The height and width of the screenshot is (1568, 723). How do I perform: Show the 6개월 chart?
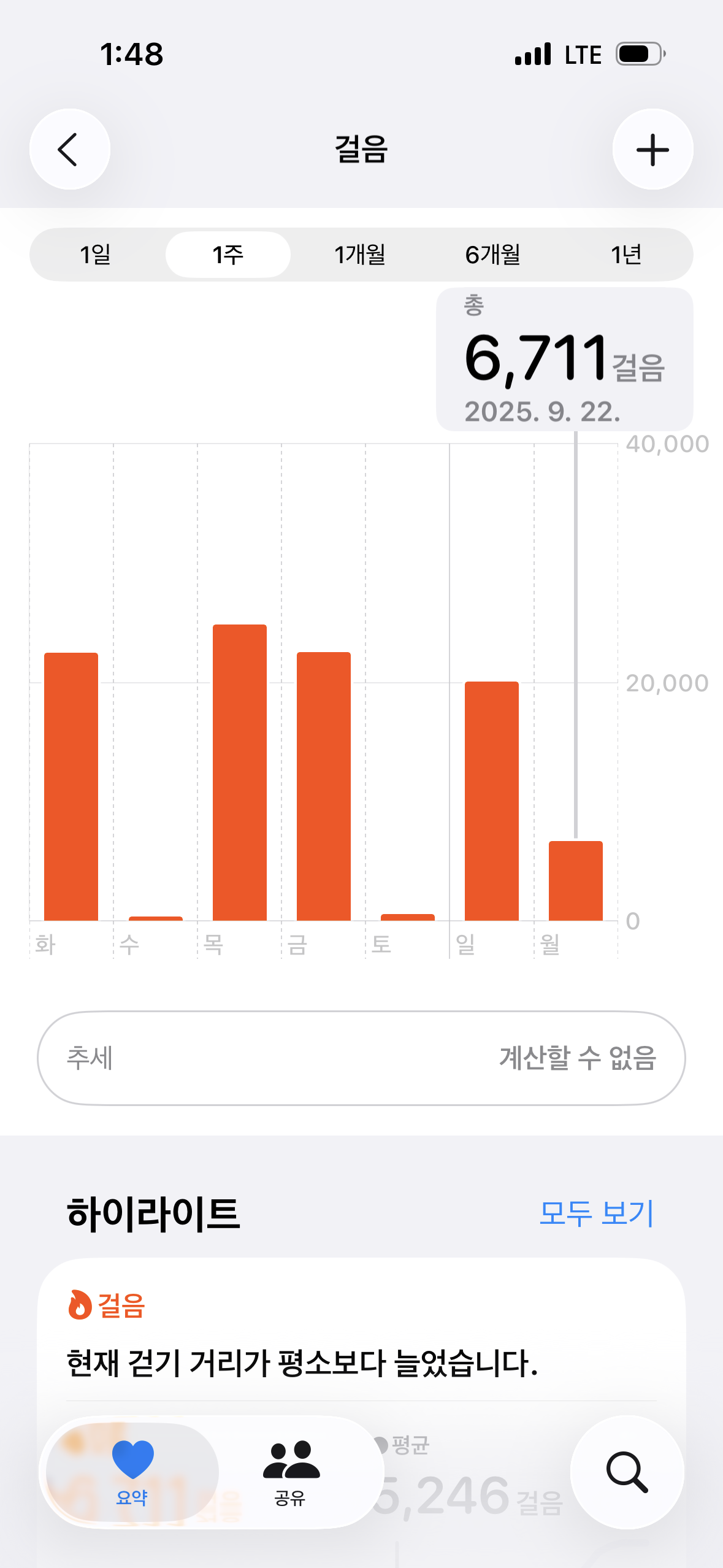click(x=492, y=255)
